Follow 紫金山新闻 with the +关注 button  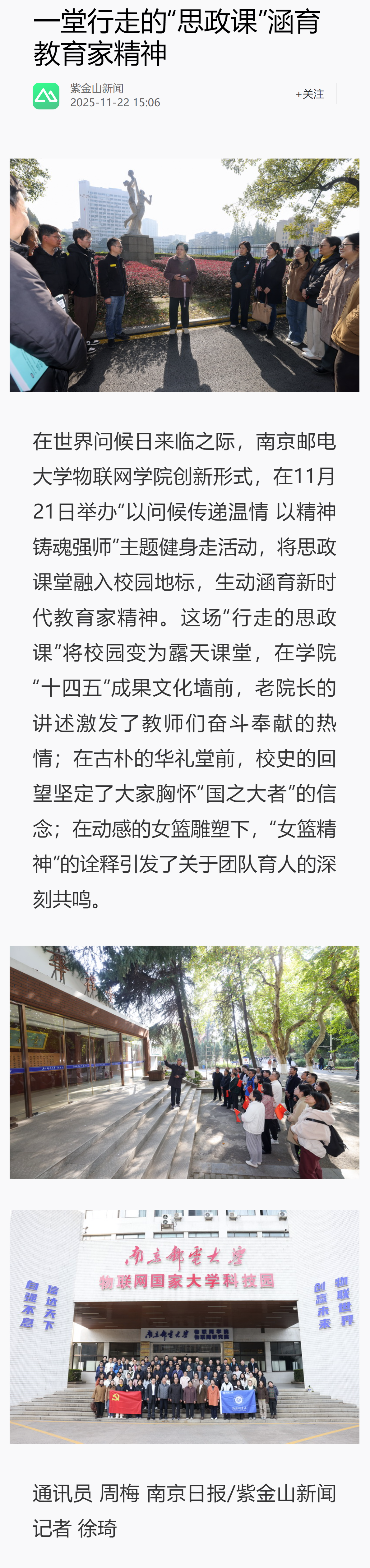coord(309,94)
